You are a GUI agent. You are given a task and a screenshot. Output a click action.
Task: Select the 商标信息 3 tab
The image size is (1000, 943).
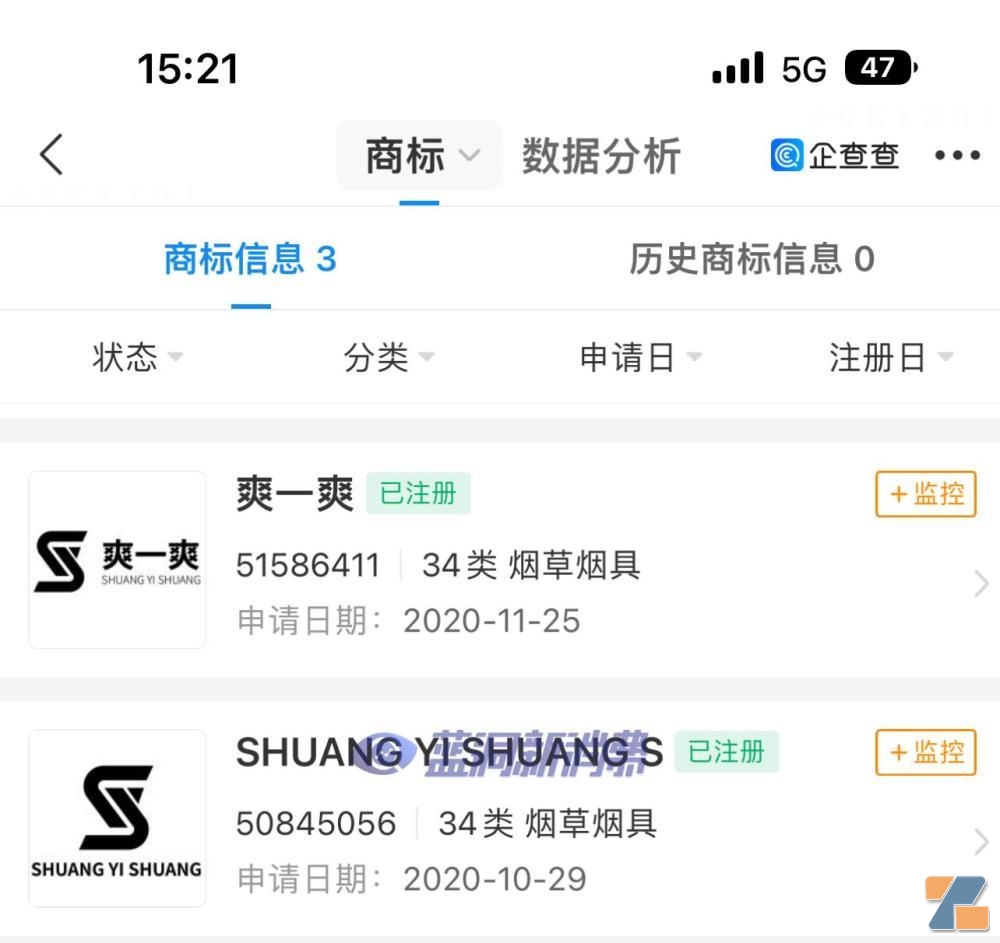click(250, 260)
